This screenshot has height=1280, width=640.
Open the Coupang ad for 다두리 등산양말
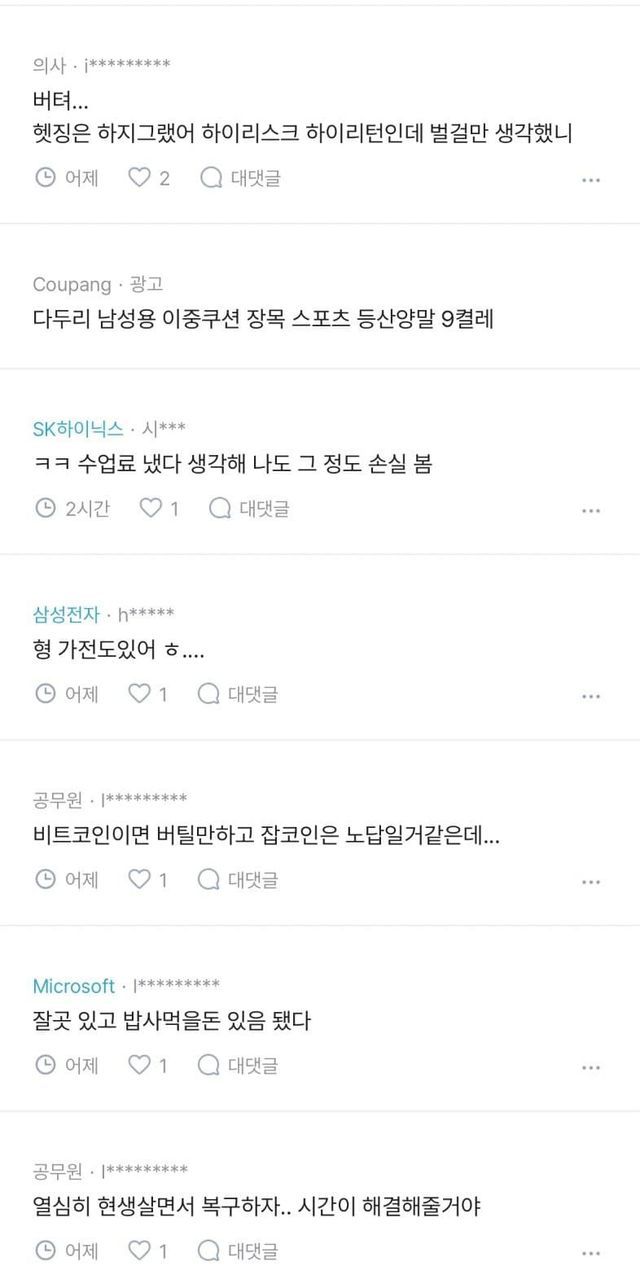tap(263, 321)
